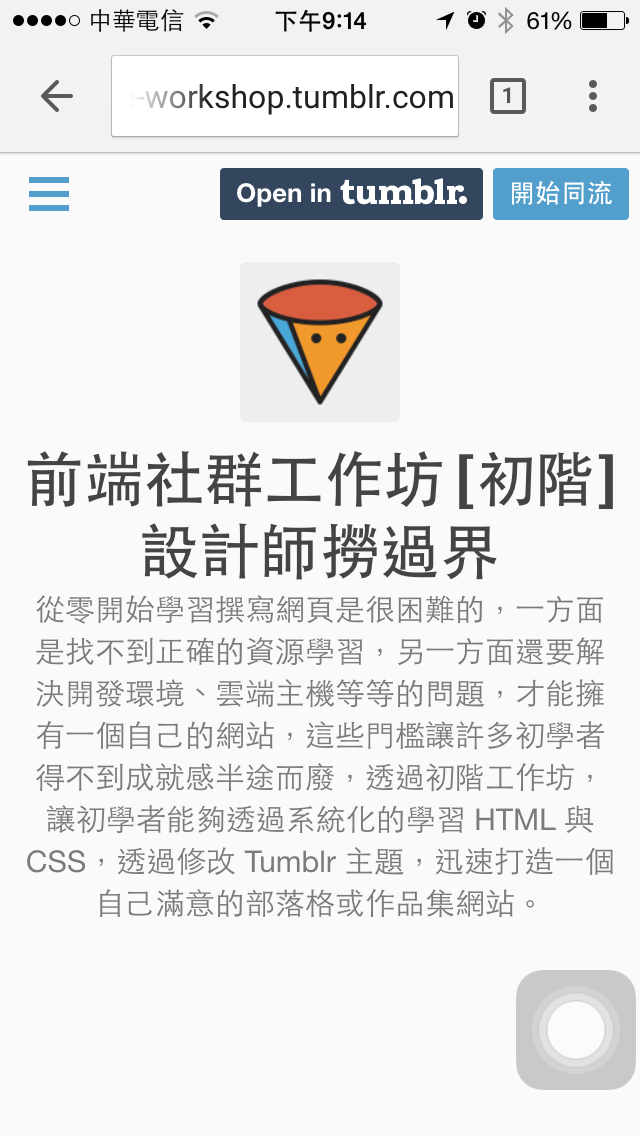Open the browser overflow menu
This screenshot has width=640, height=1136.
coord(593,96)
